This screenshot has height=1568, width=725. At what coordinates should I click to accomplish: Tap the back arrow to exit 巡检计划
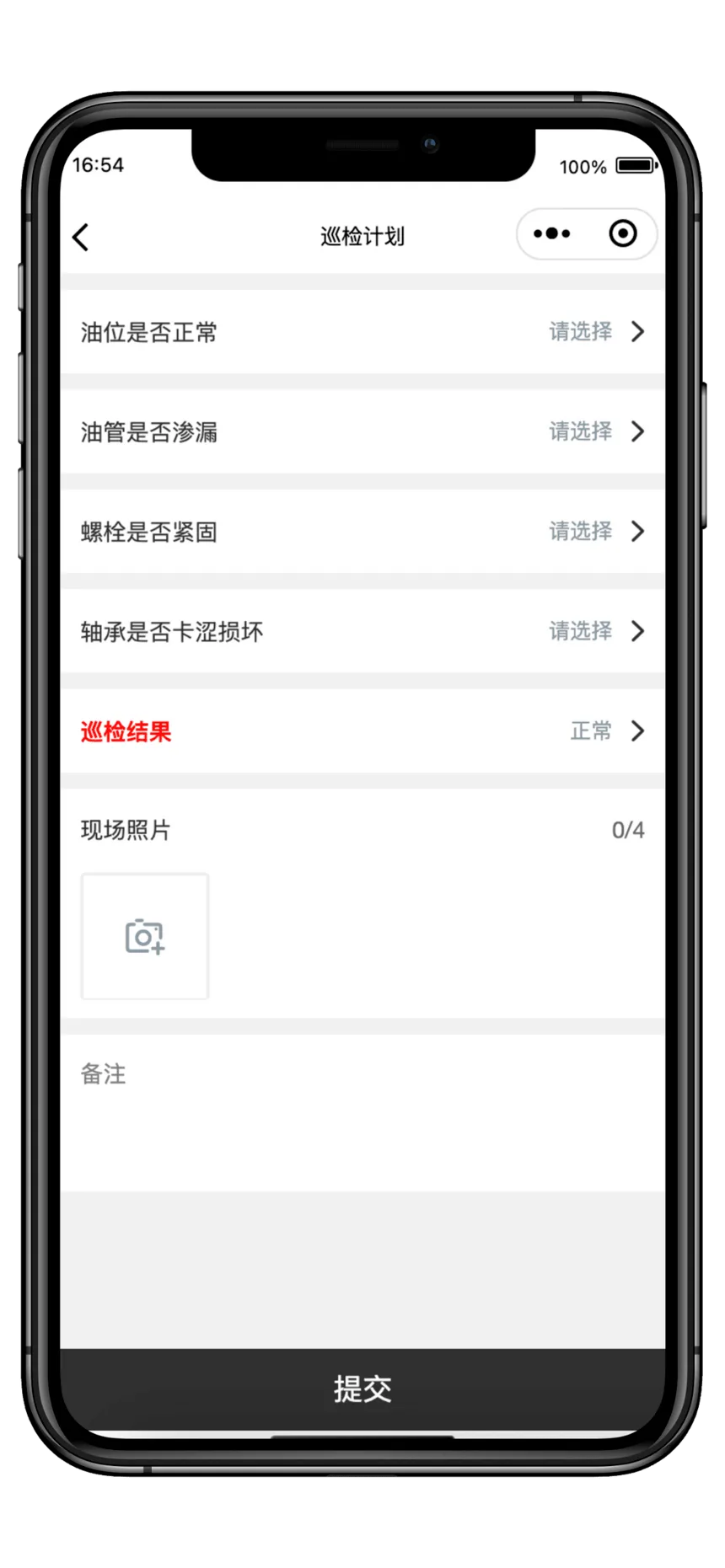pos(81,237)
